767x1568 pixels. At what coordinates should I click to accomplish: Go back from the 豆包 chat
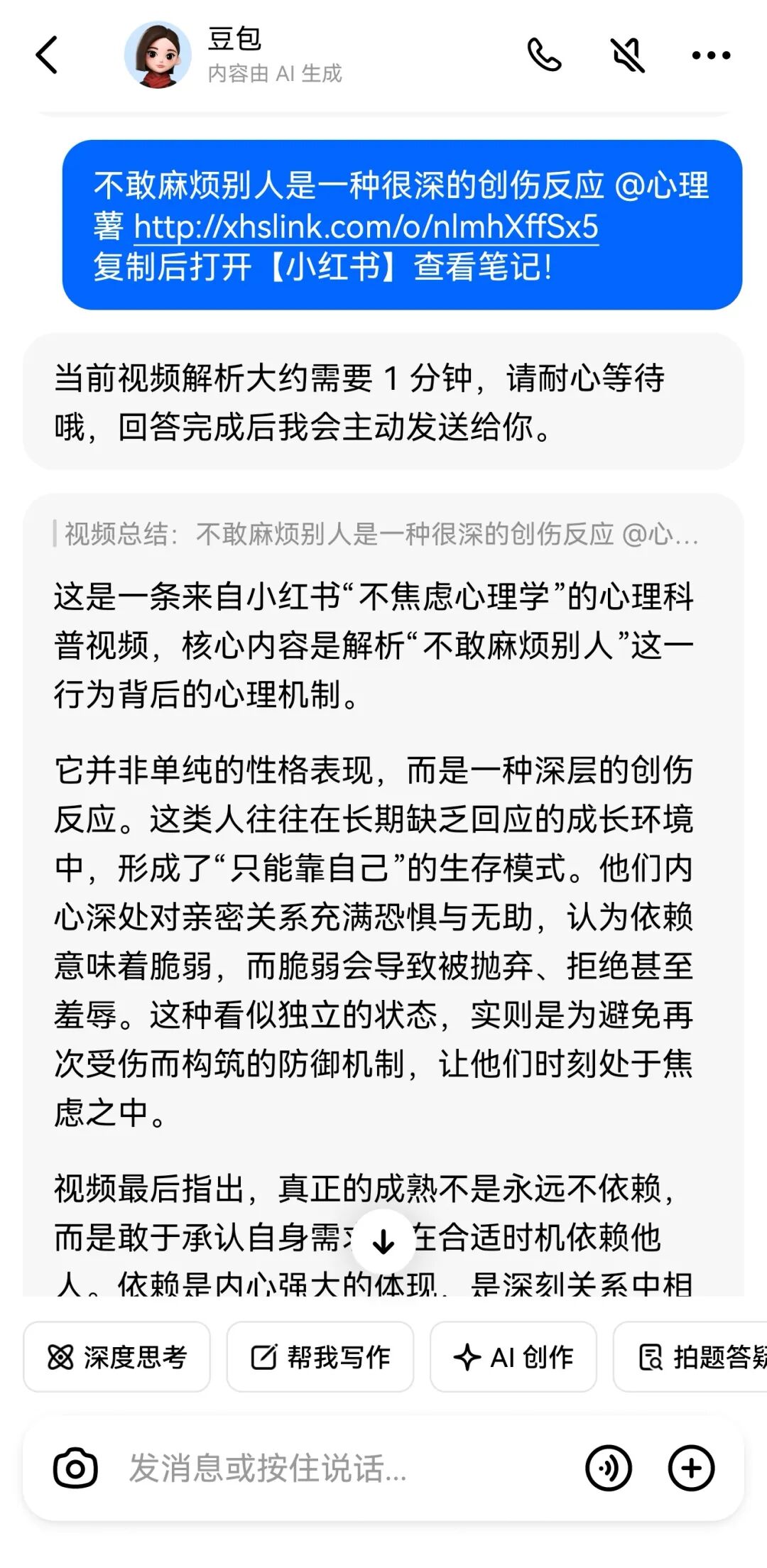click(x=47, y=55)
